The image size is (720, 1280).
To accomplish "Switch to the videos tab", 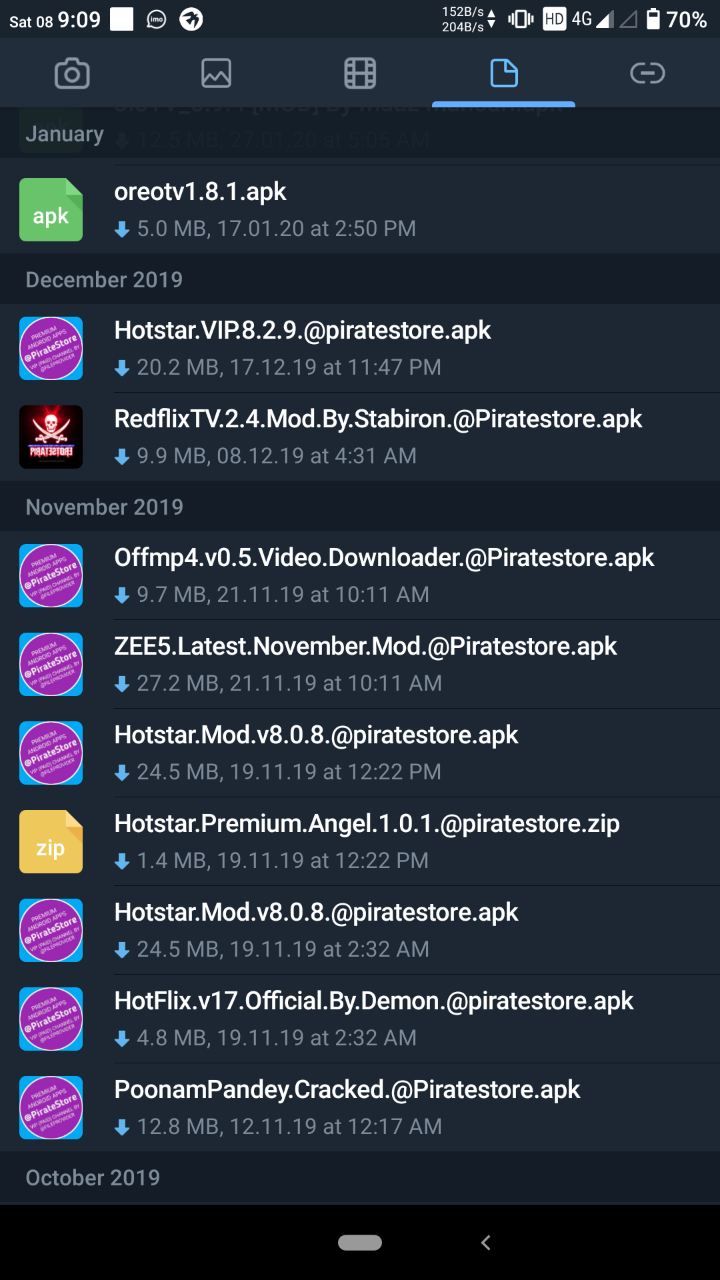I will pos(360,73).
